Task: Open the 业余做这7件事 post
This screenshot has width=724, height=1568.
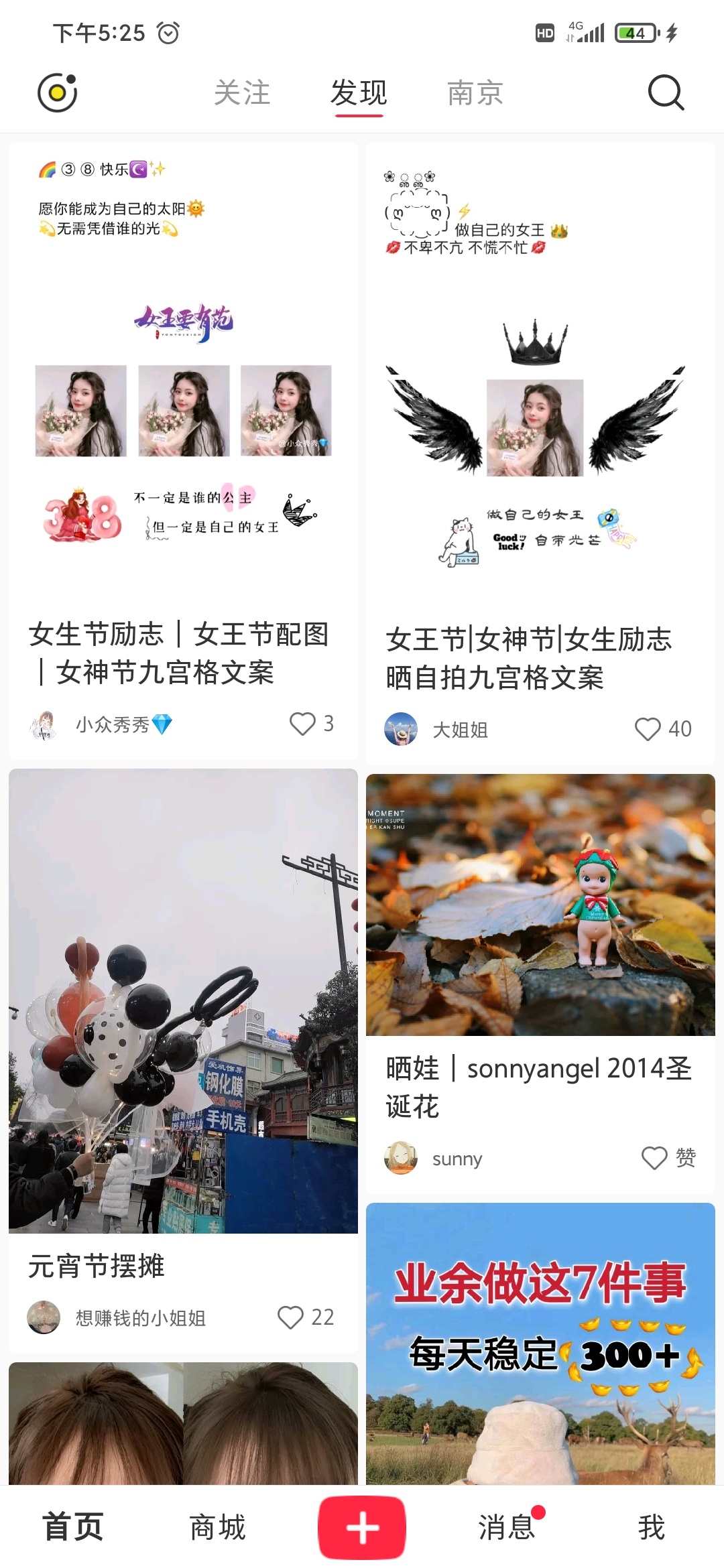Action: (540, 1340)
